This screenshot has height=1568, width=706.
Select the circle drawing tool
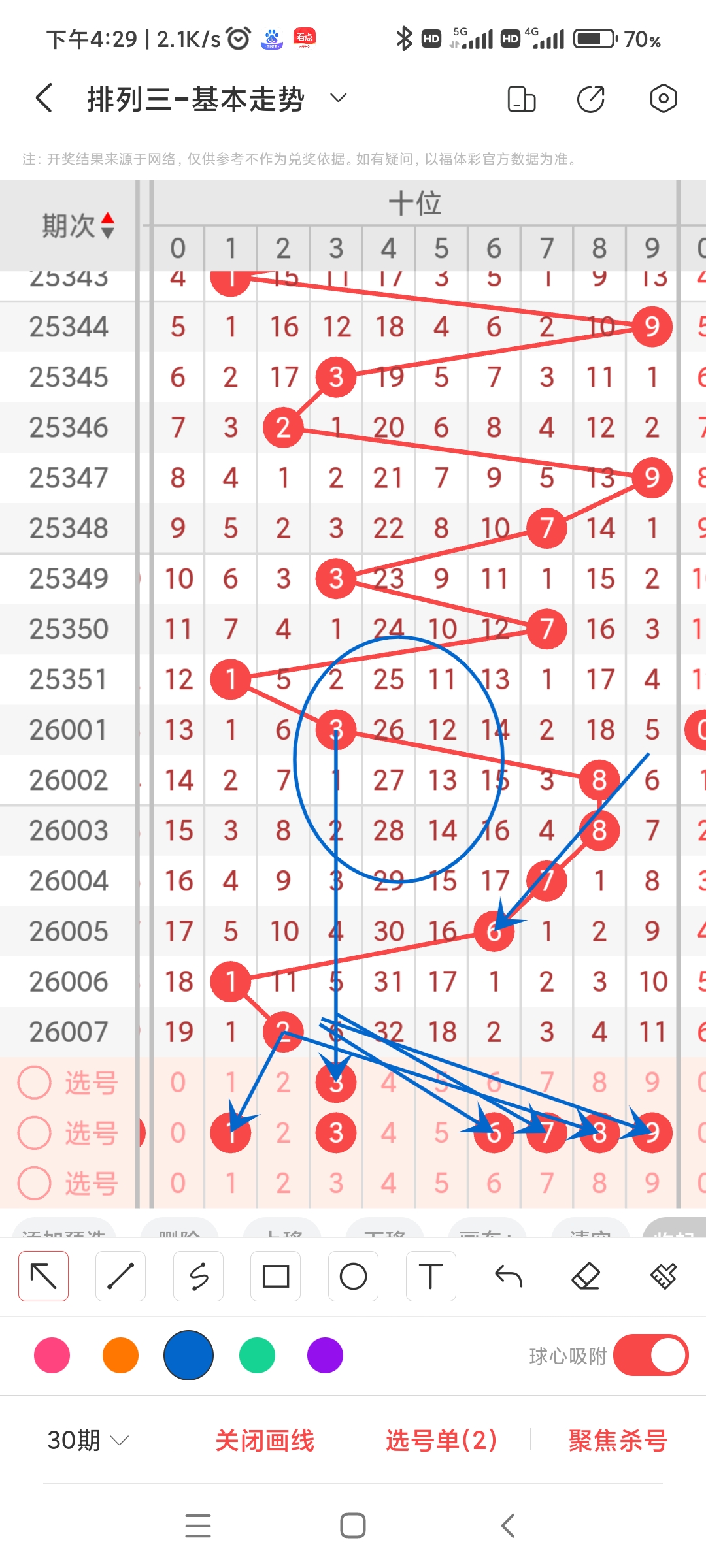click(x=353, y=1276)
